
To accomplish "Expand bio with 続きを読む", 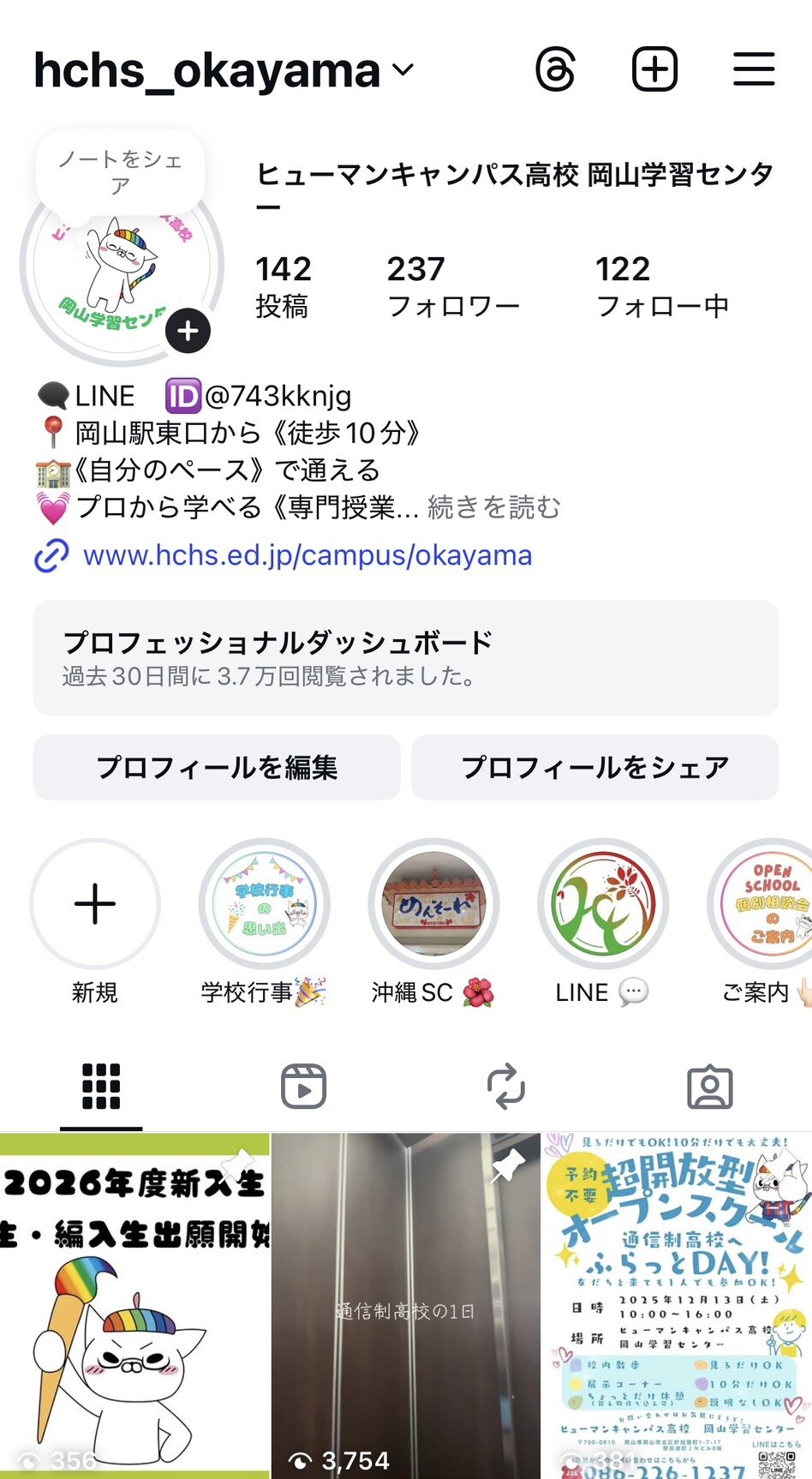I will point(493,507).
